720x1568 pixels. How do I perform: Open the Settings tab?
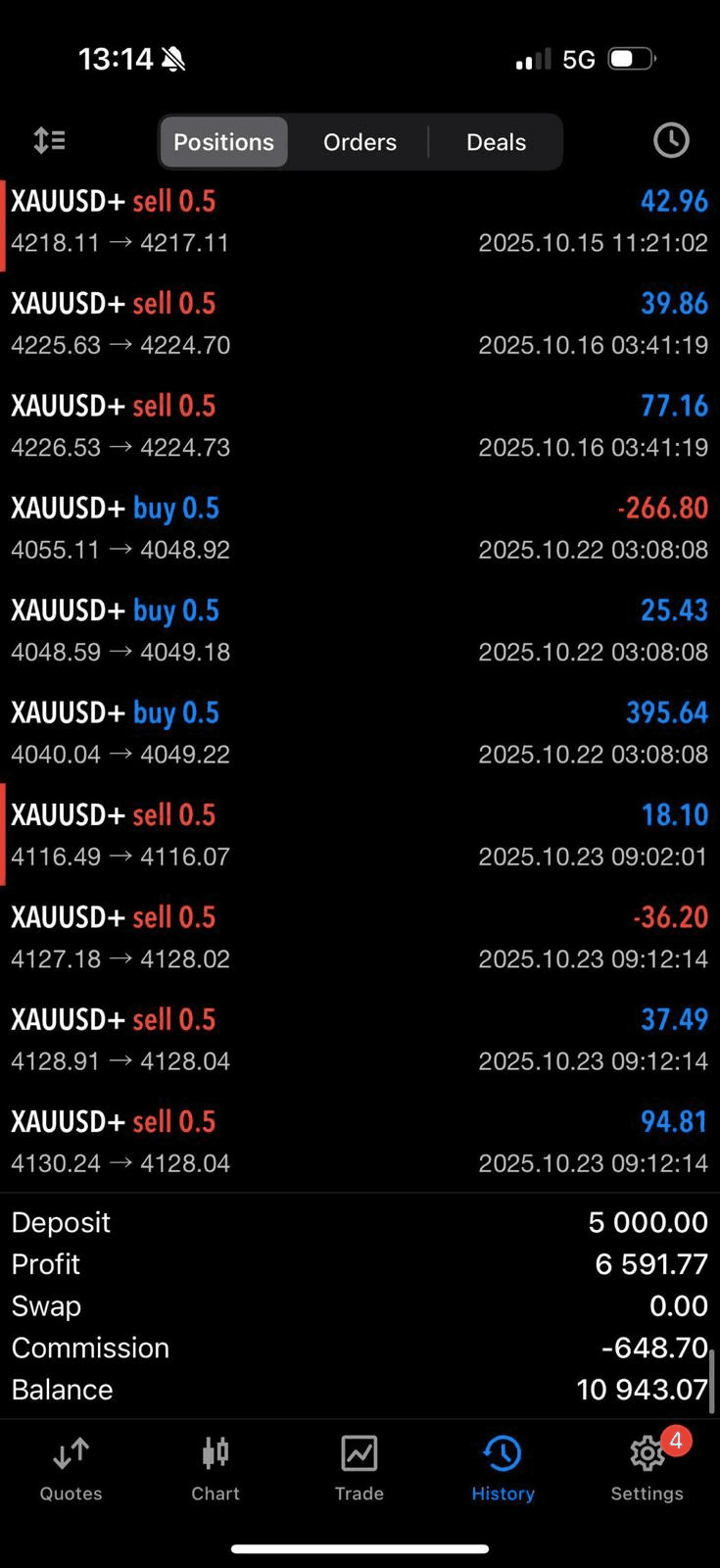coord(647,1468)
